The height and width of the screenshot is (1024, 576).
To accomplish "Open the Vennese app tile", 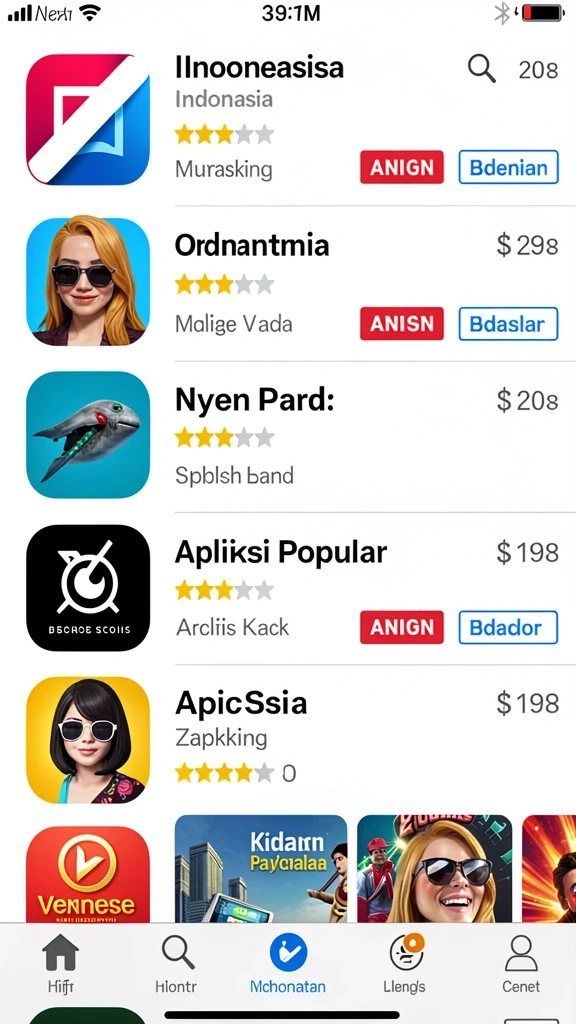I will coord(88,875).
